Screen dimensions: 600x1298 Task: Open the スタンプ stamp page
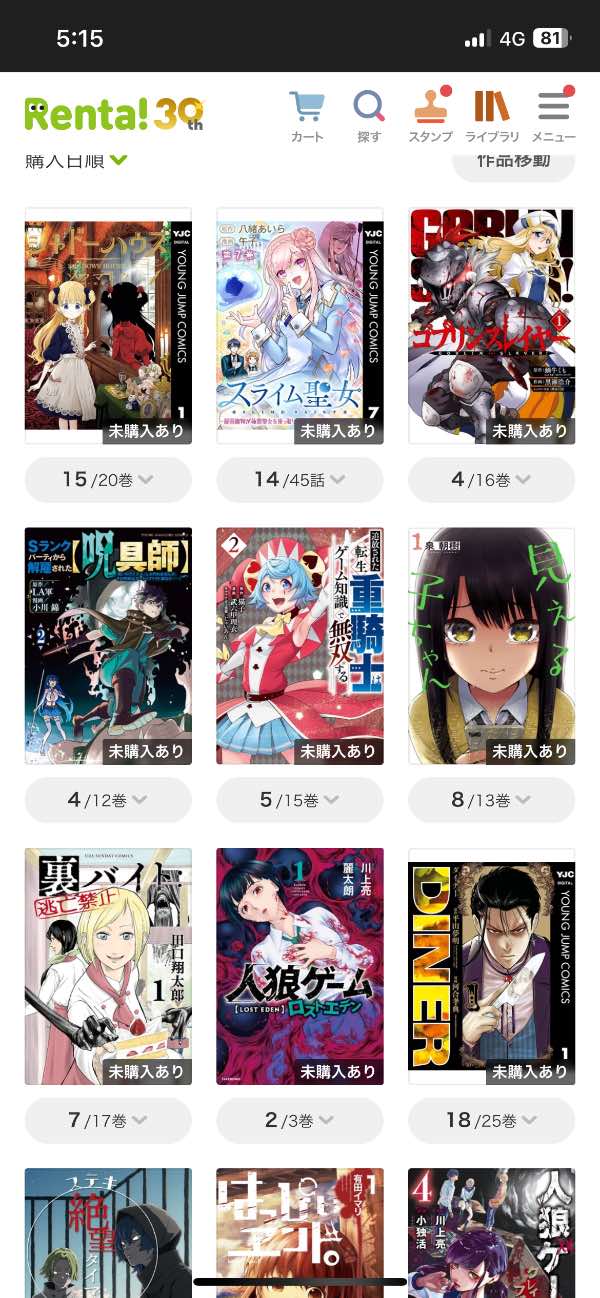coord(430,116)
